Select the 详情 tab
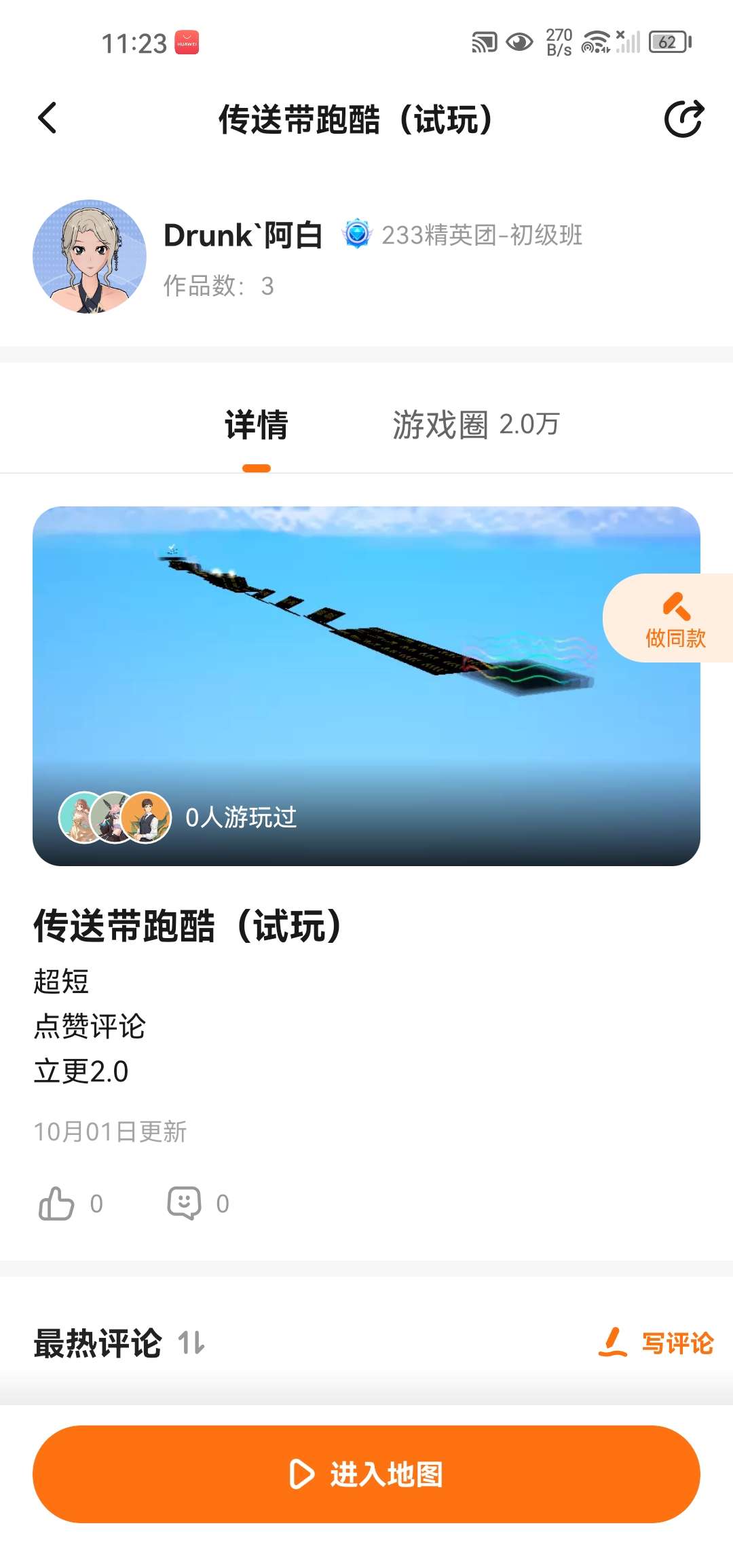The width and height of the screenshot is (733, 1568). point(257,425)
